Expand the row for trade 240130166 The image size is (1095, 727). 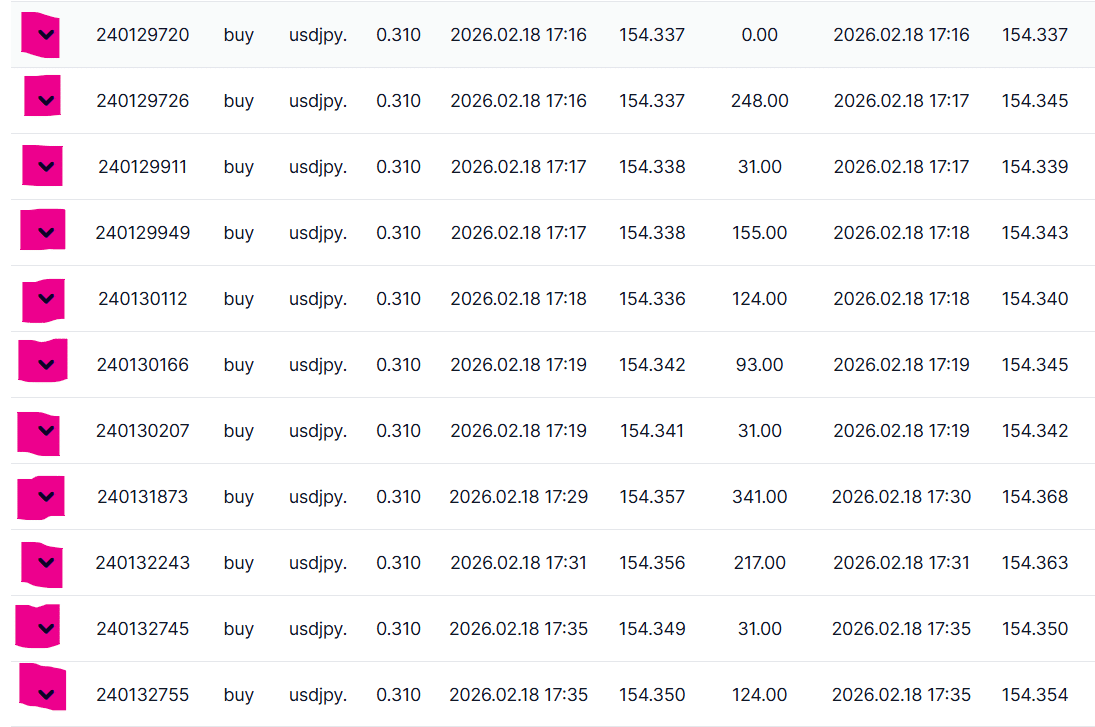tap(44, 364)
